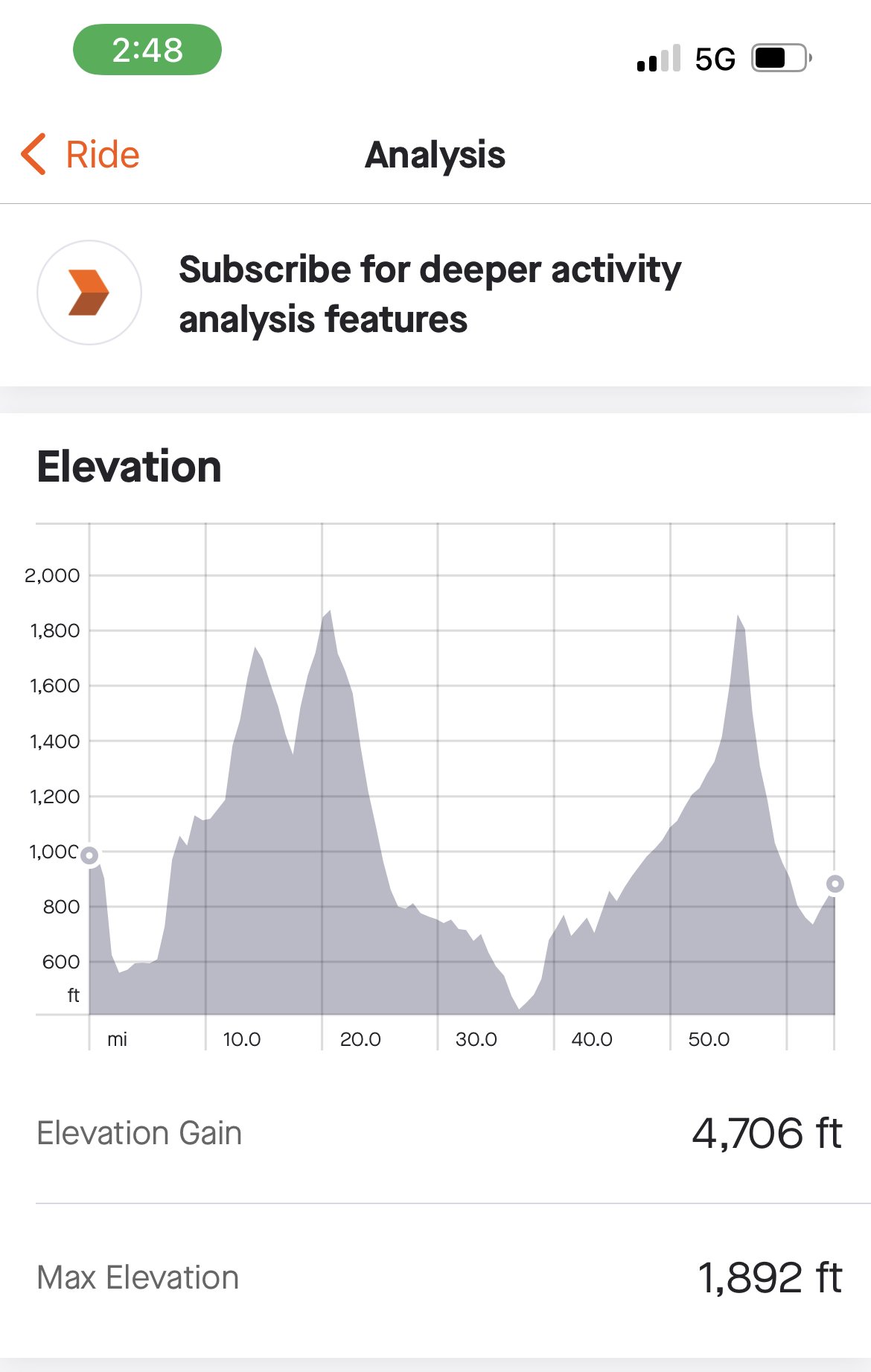Open the Subscribe for deeper analysis banner
Image resolution: width=871 pixels, height=1372 pixels.
tap(435, 294)
